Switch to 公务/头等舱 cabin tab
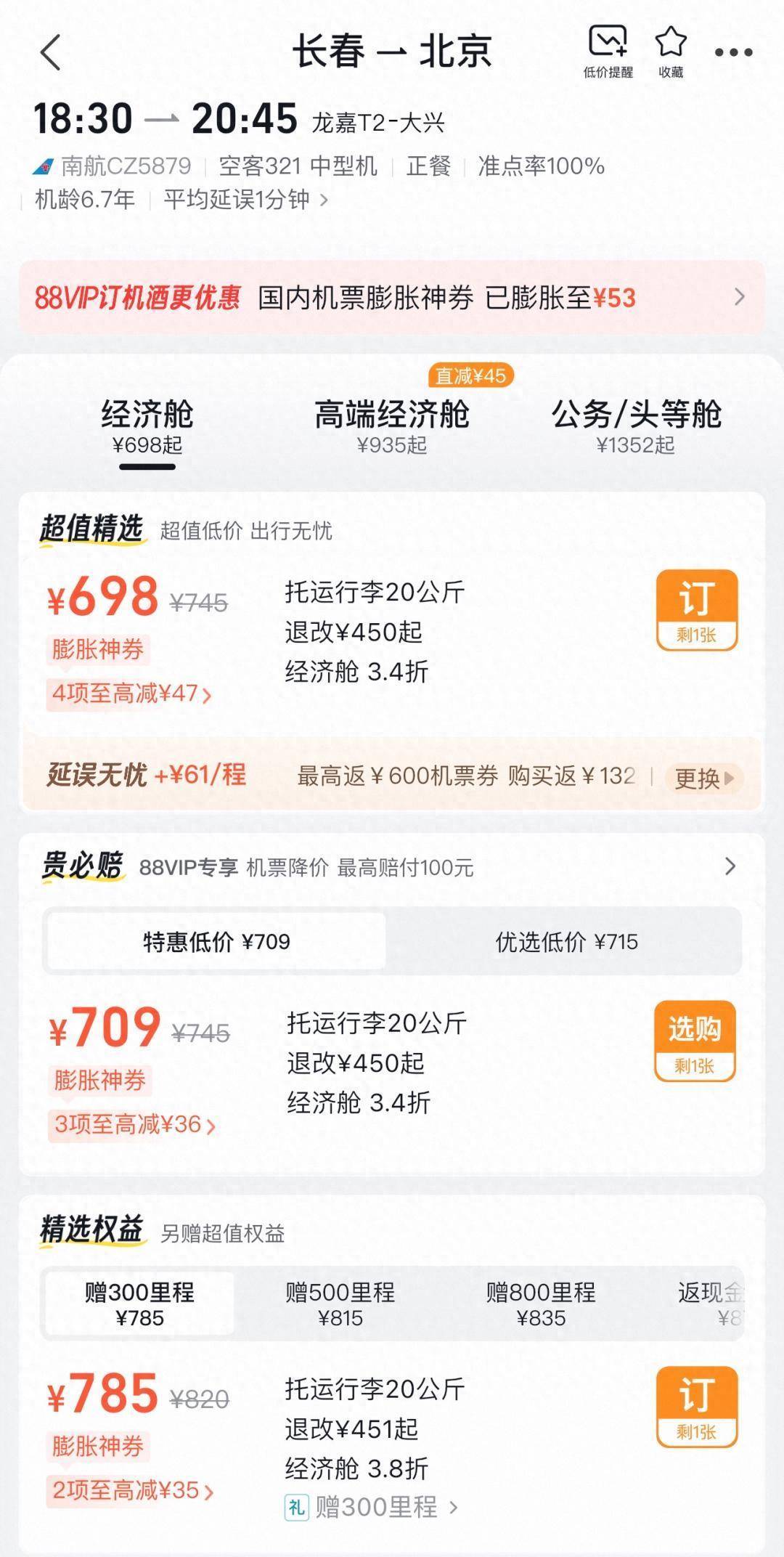This screenshot has width=784, height=1557. [636, 426]
